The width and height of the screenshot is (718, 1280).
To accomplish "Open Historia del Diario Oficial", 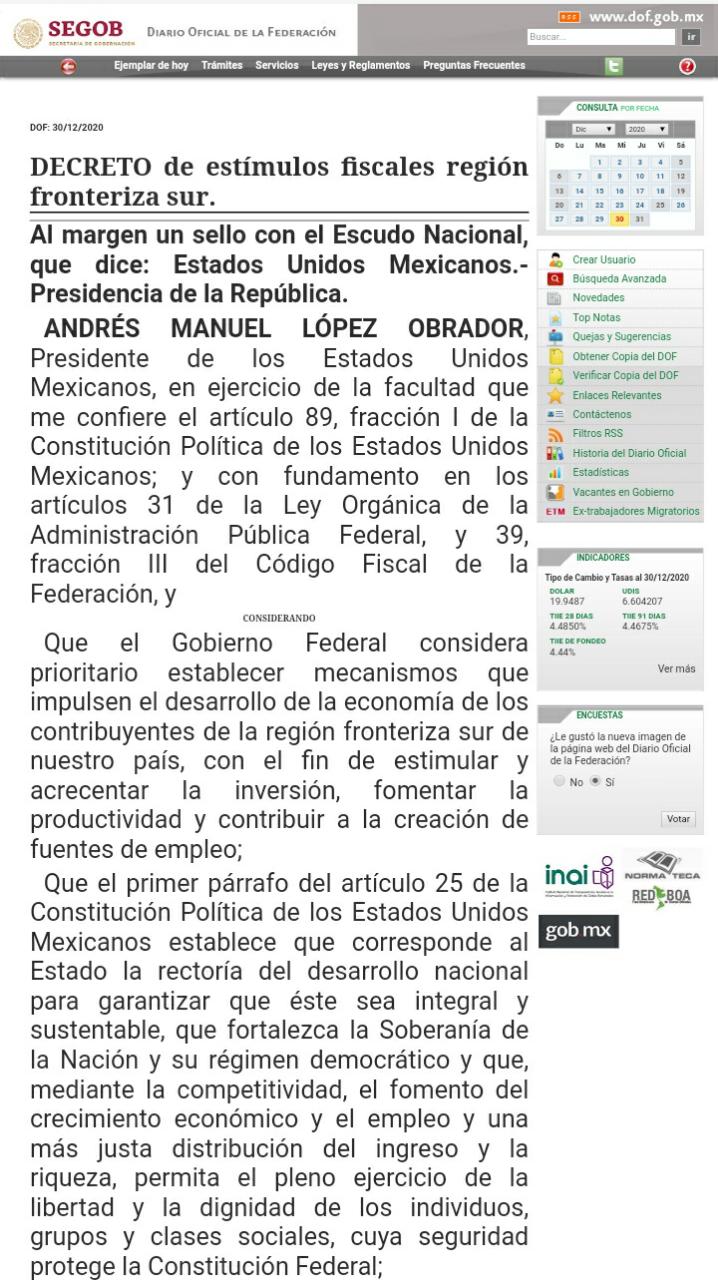I will coord(629,453).
